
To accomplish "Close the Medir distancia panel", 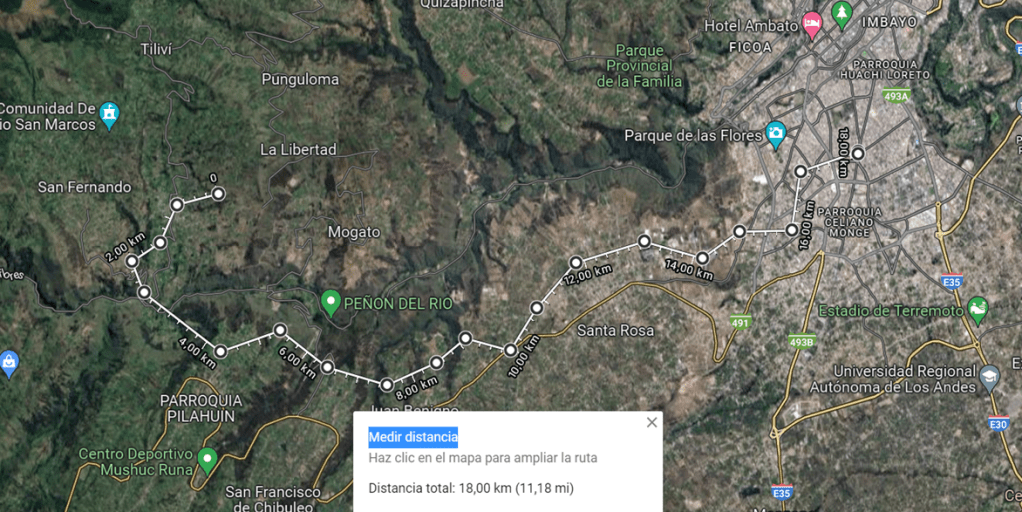I will tap(652, 422).
